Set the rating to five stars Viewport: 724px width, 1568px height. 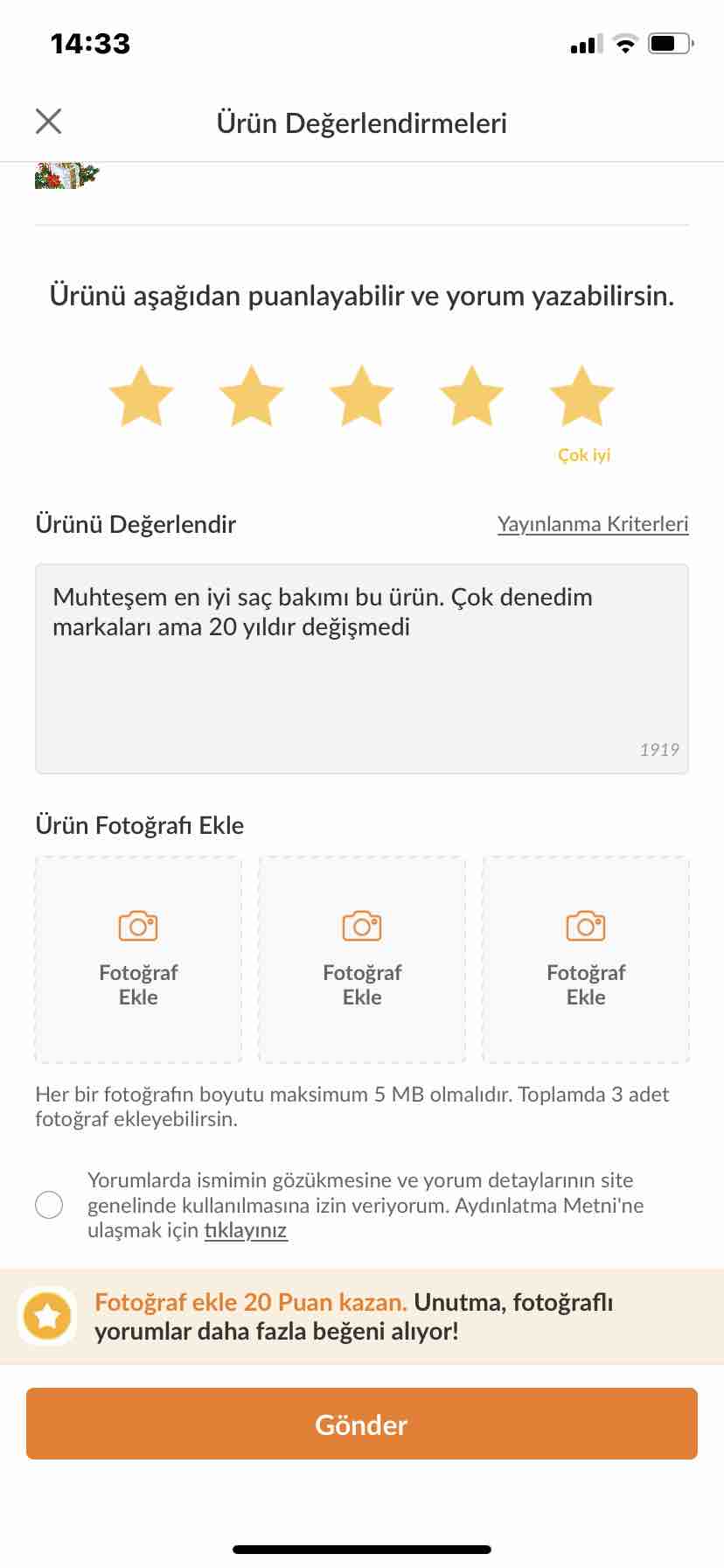pyautogui.click(x=582, y=396)
